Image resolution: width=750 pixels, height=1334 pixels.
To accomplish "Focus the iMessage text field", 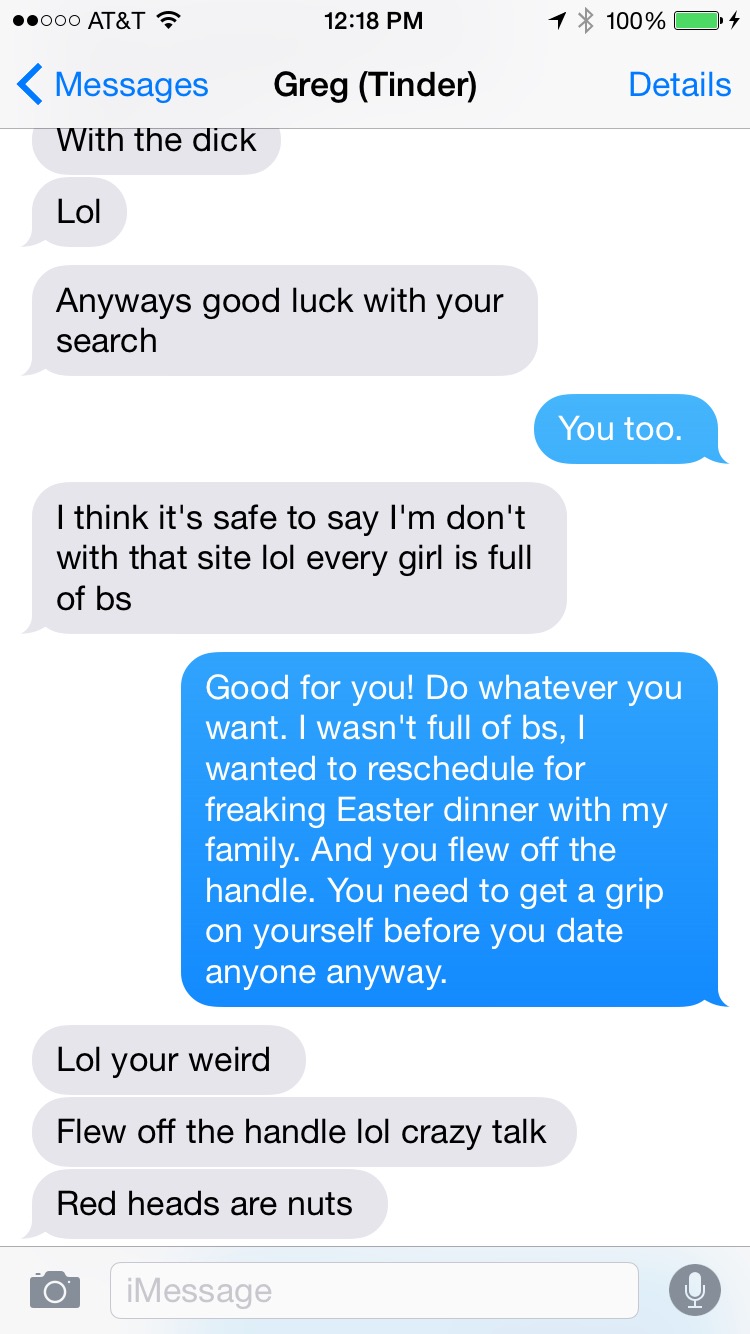I will click(x=373, y=1290).
